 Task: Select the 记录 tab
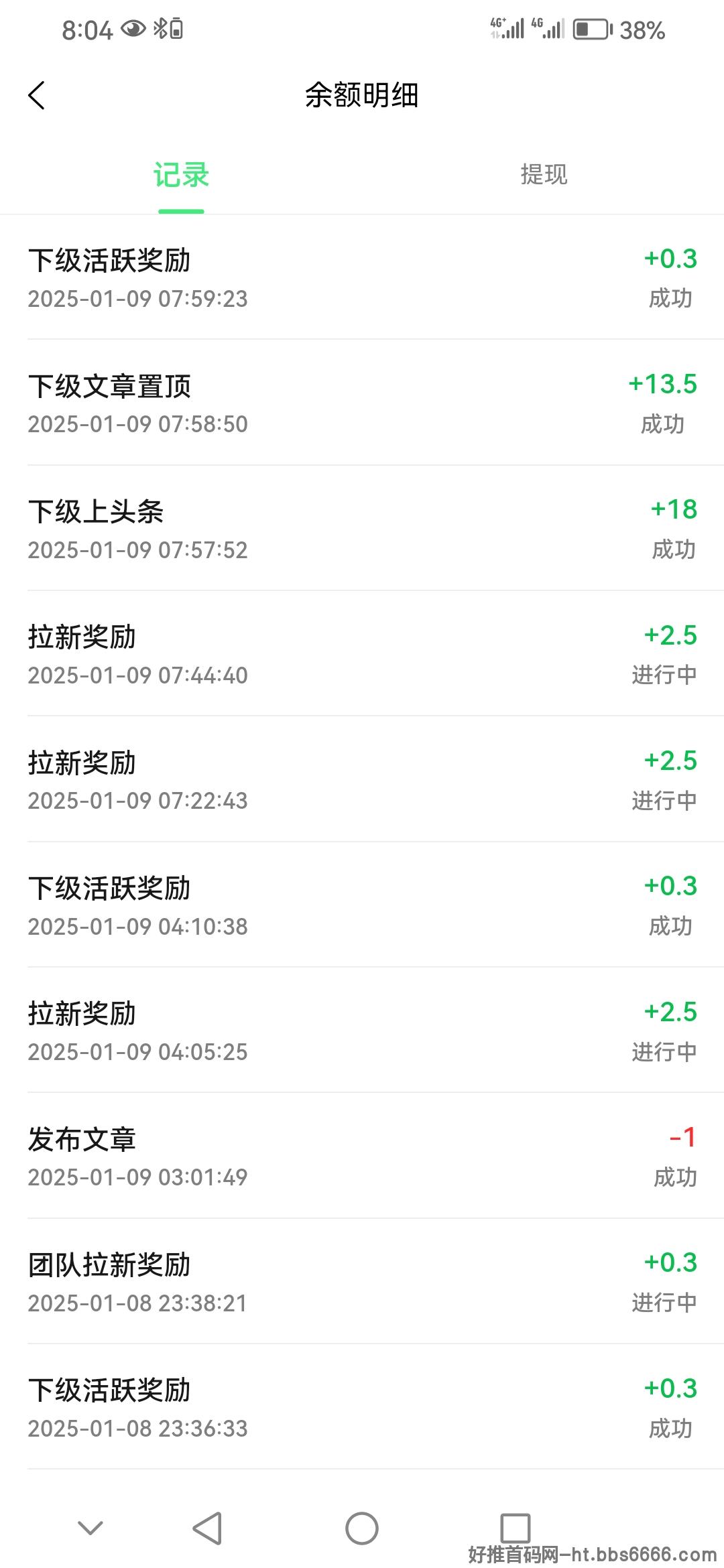pos(181,175)
